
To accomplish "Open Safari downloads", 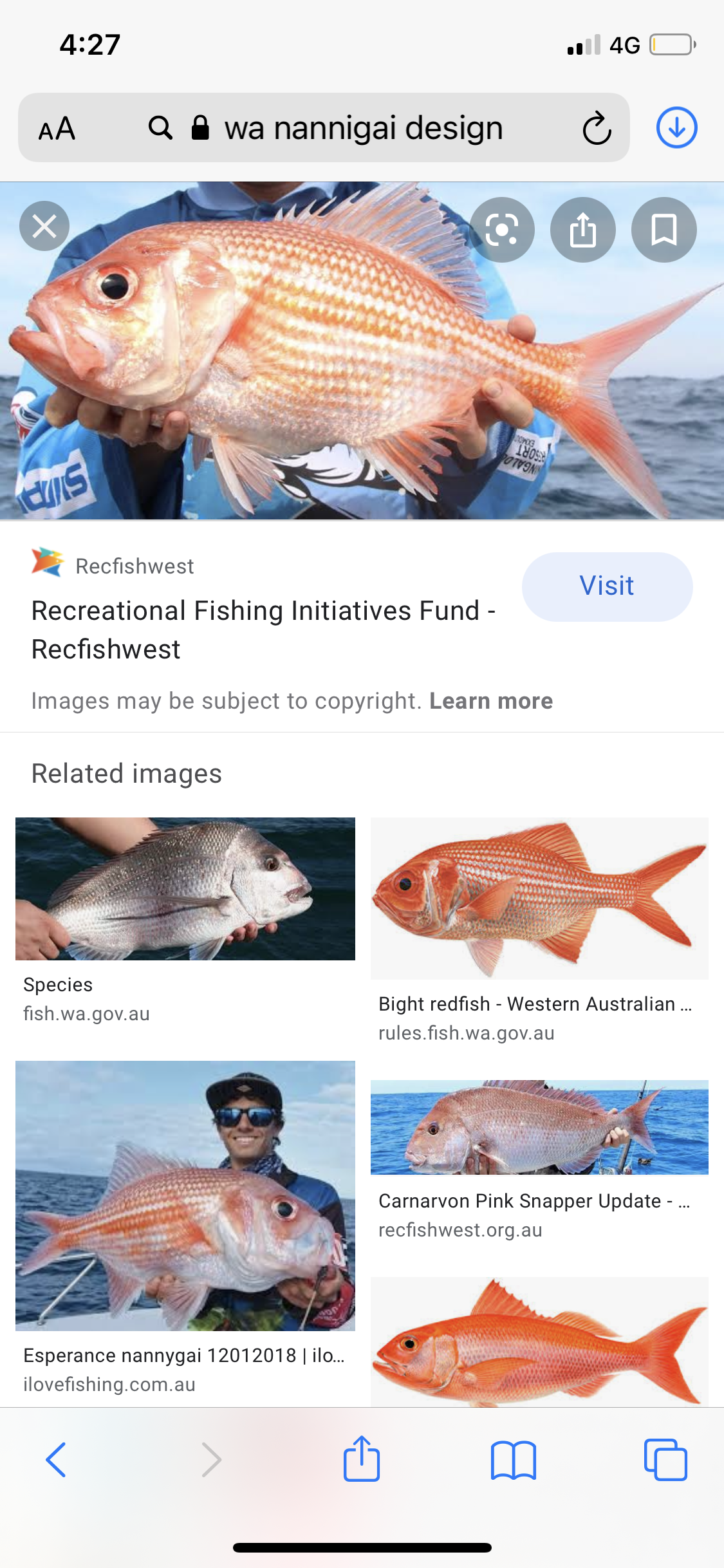I will 676,127.
